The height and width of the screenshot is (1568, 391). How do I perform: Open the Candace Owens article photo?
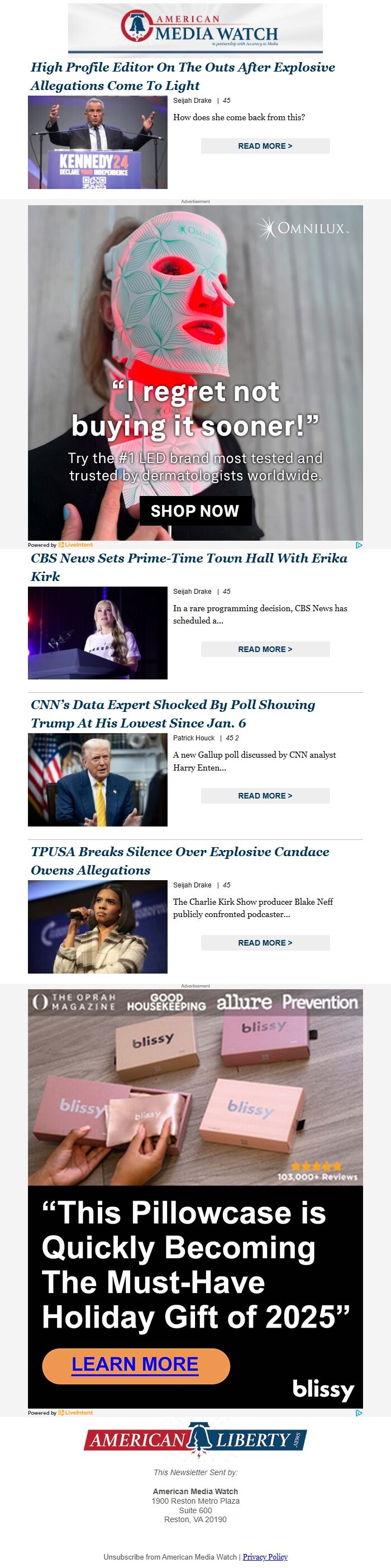pos(97,927)
